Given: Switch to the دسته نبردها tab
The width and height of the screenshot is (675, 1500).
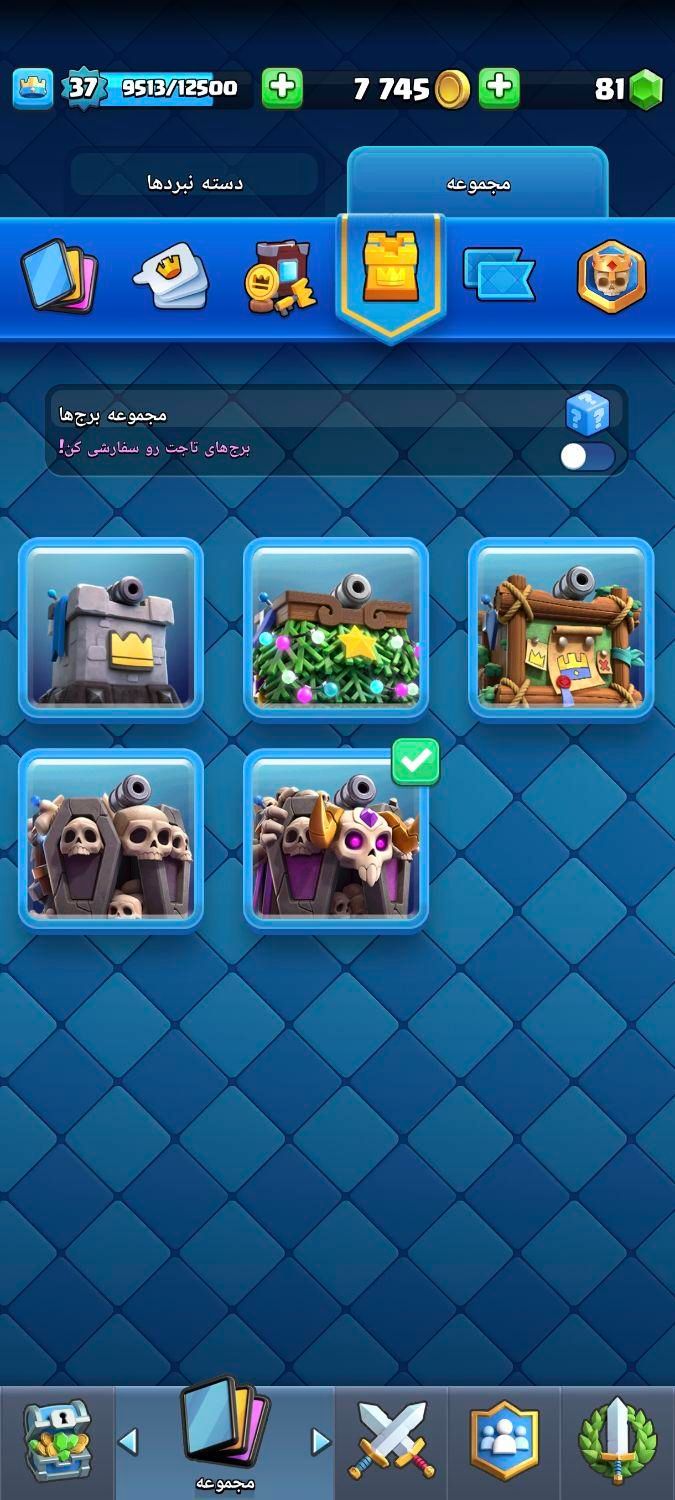Looking at the screenshot, I should 195,183.
